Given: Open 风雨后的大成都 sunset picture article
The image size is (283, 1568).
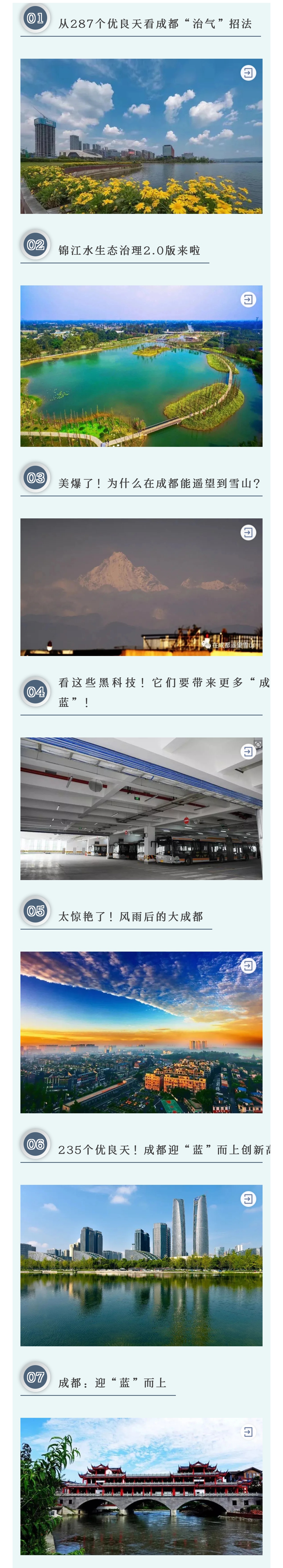Looking at the screenshot, I should coord(141,1032).
